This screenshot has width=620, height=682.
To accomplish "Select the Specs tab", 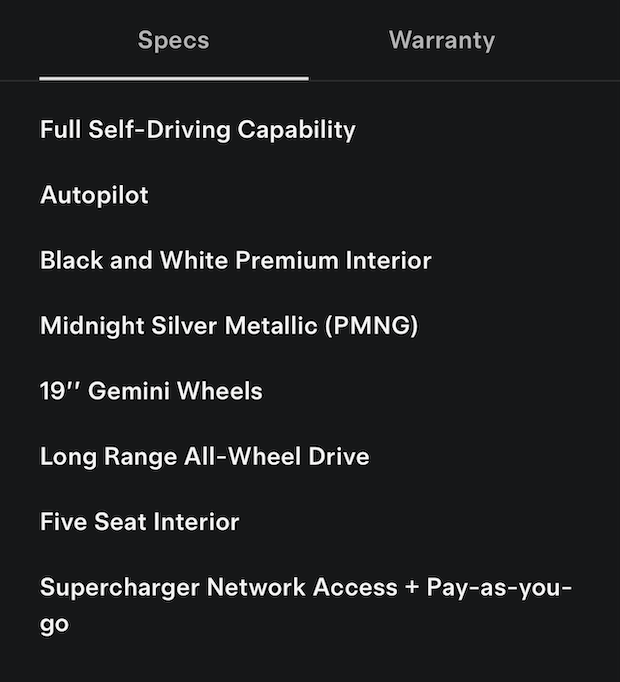I will (x=174, y=41).
